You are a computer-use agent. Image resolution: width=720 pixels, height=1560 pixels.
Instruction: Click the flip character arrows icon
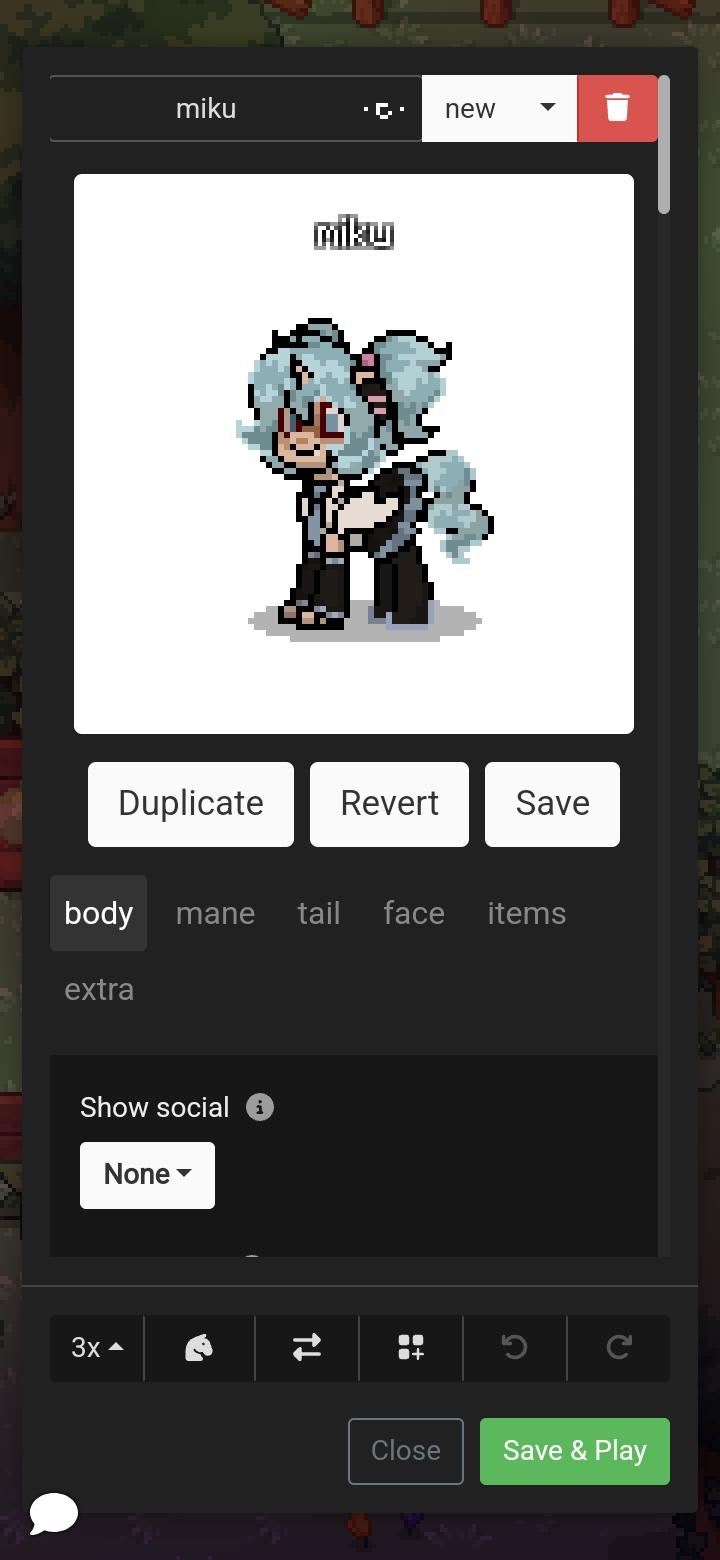307,1348
